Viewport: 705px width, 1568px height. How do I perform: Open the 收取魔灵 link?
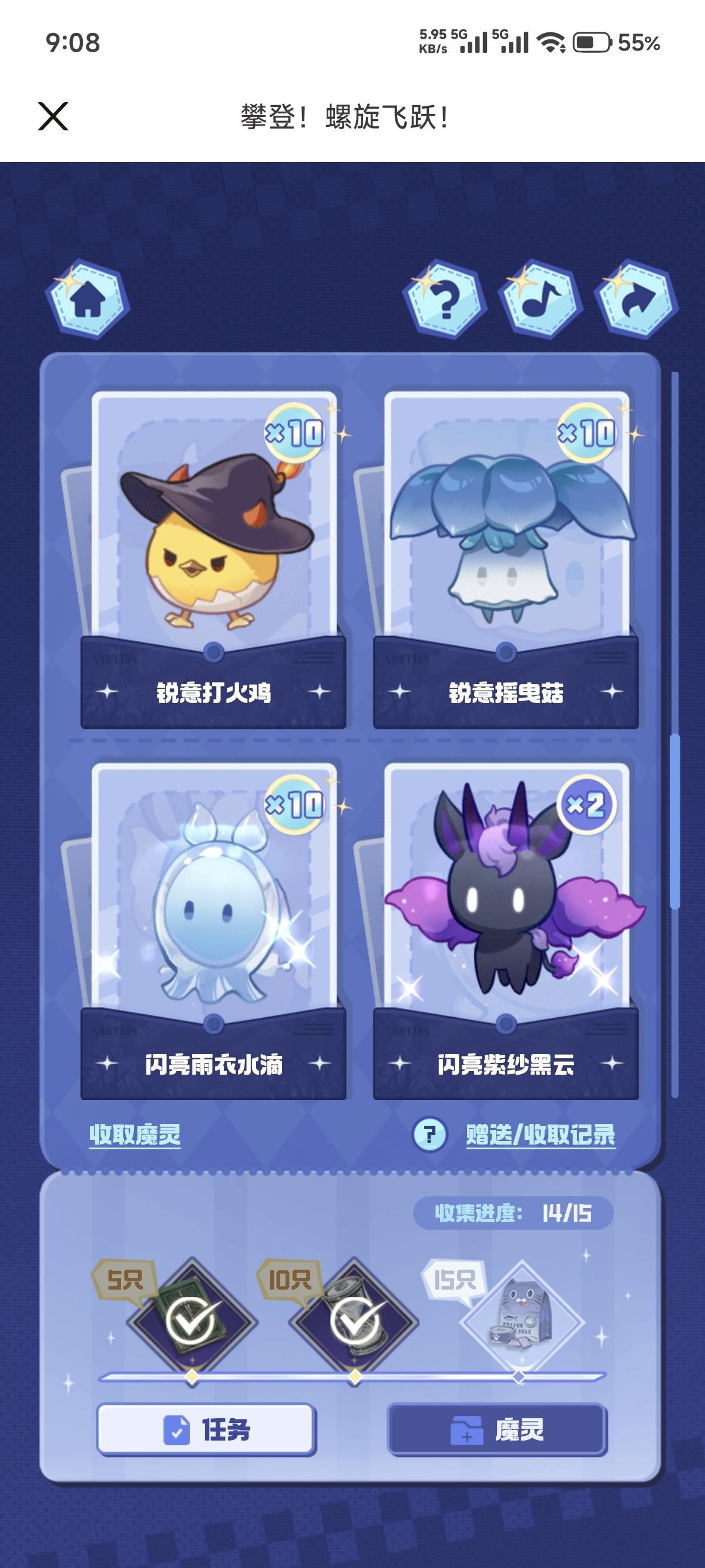pos(135,1135)
